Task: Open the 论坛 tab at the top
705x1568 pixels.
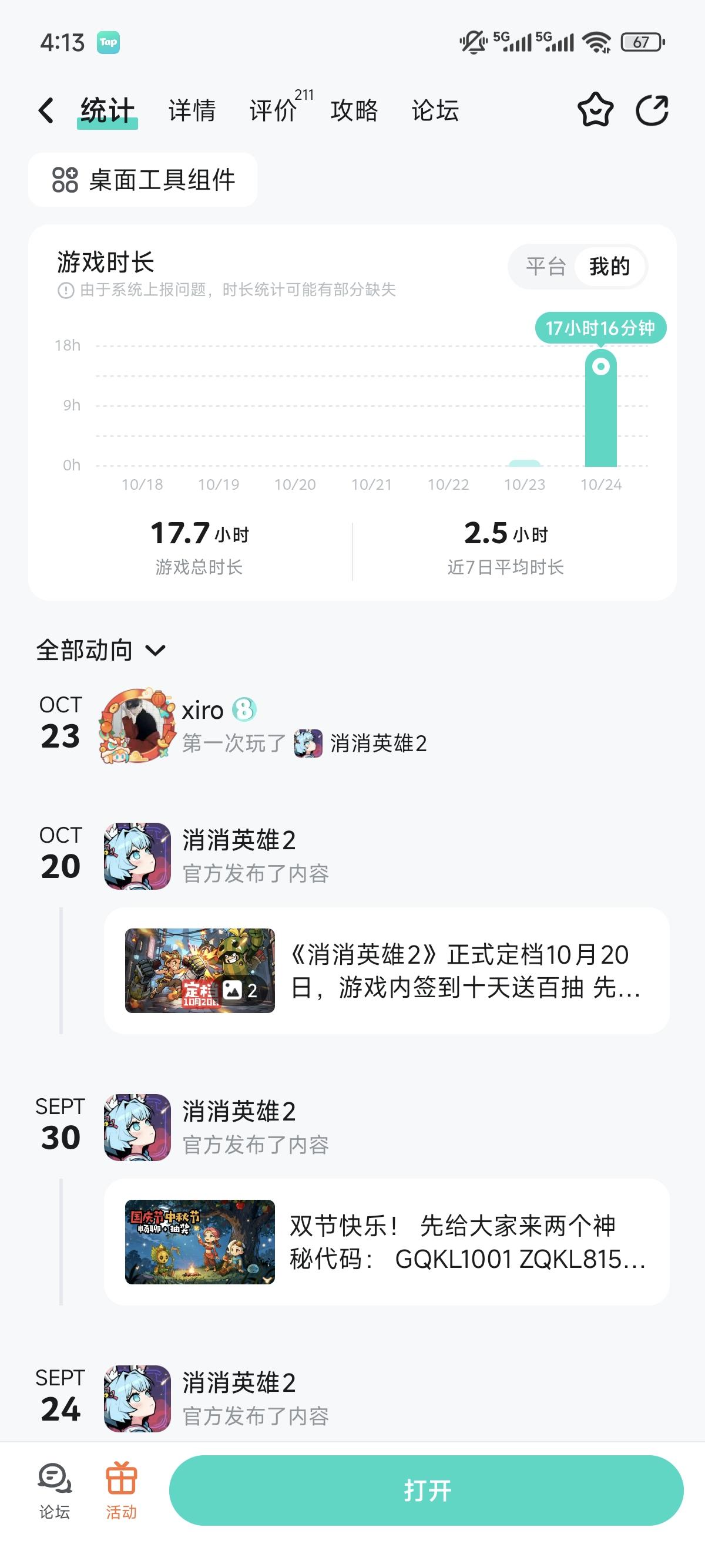Action: coord(435,111)
